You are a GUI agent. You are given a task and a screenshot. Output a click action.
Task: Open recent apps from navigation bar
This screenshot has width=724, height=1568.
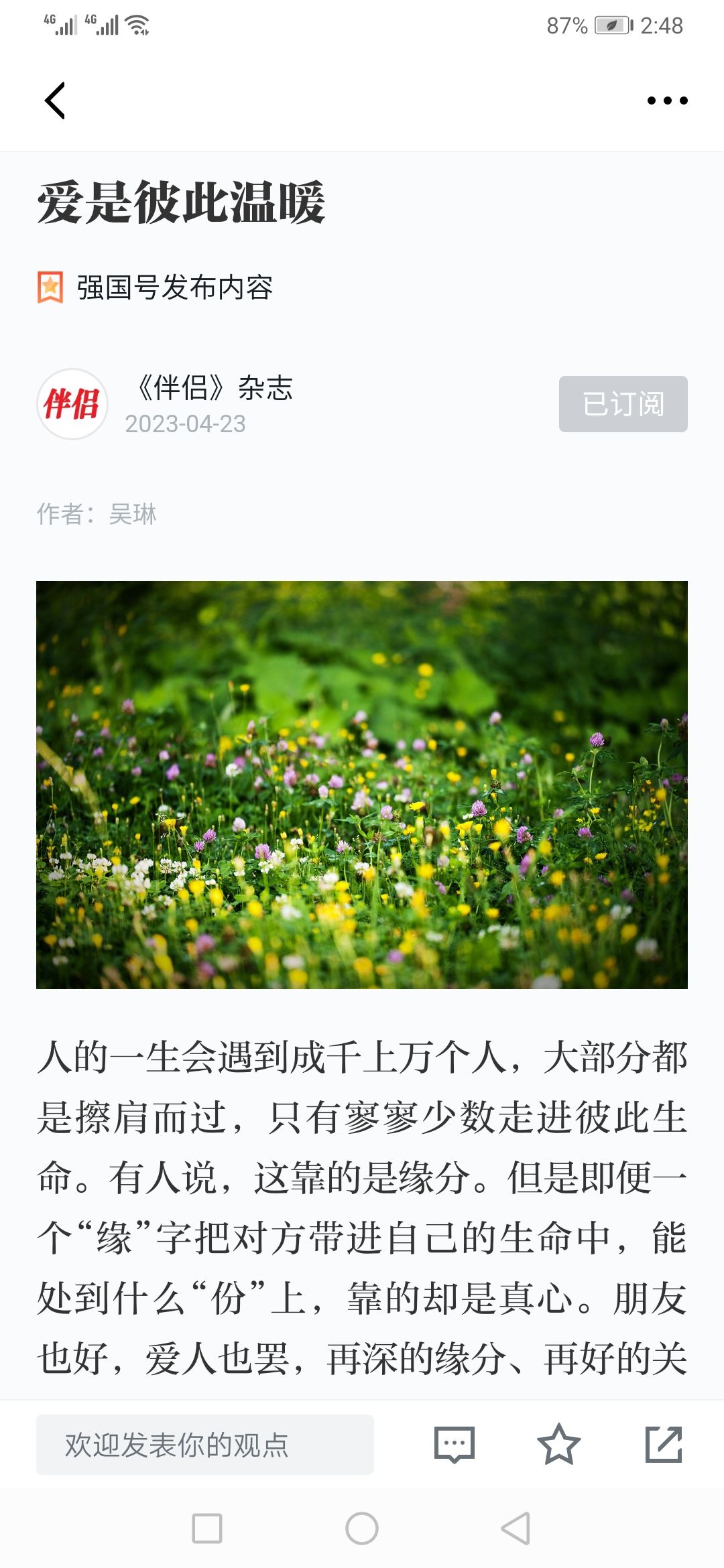coord(207,1528)
